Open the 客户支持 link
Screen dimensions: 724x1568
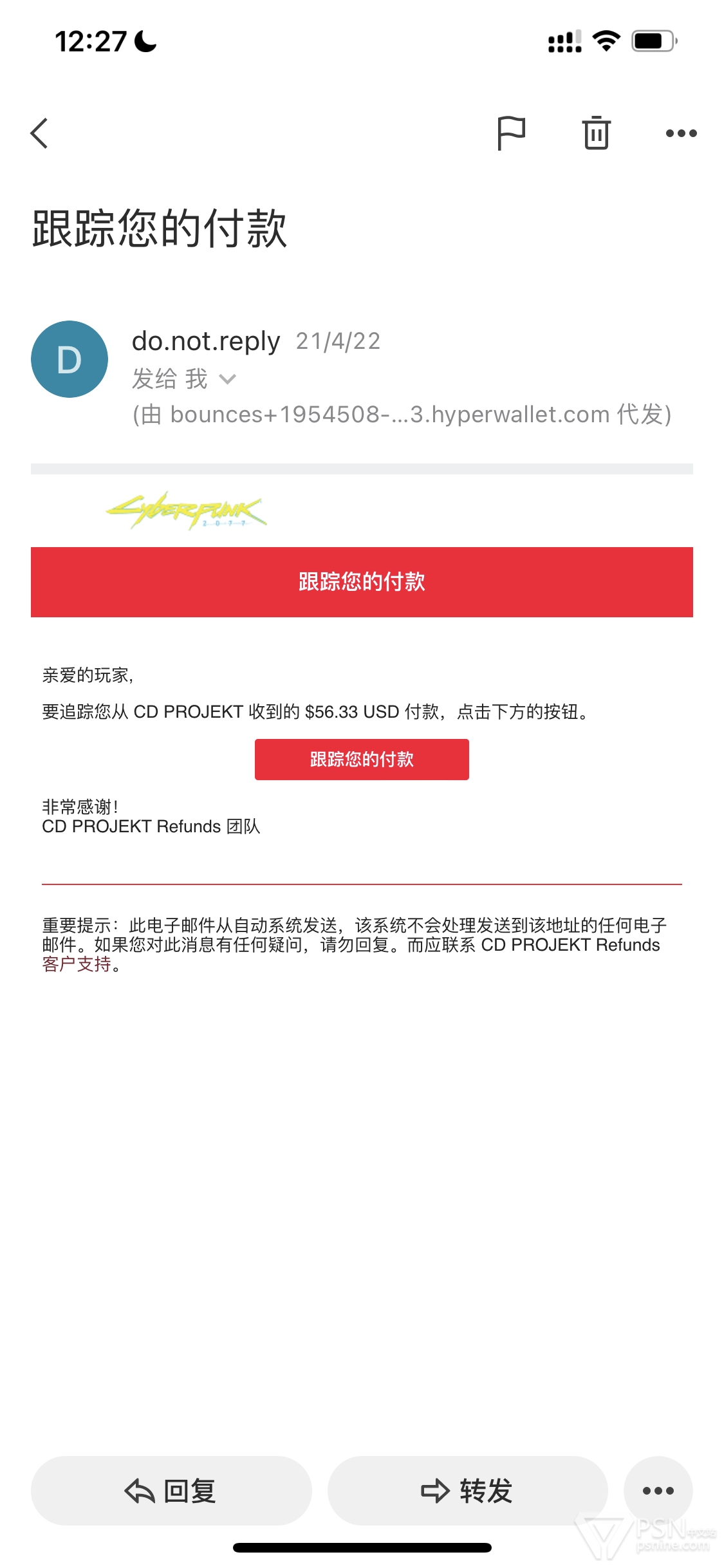point(77,964)
